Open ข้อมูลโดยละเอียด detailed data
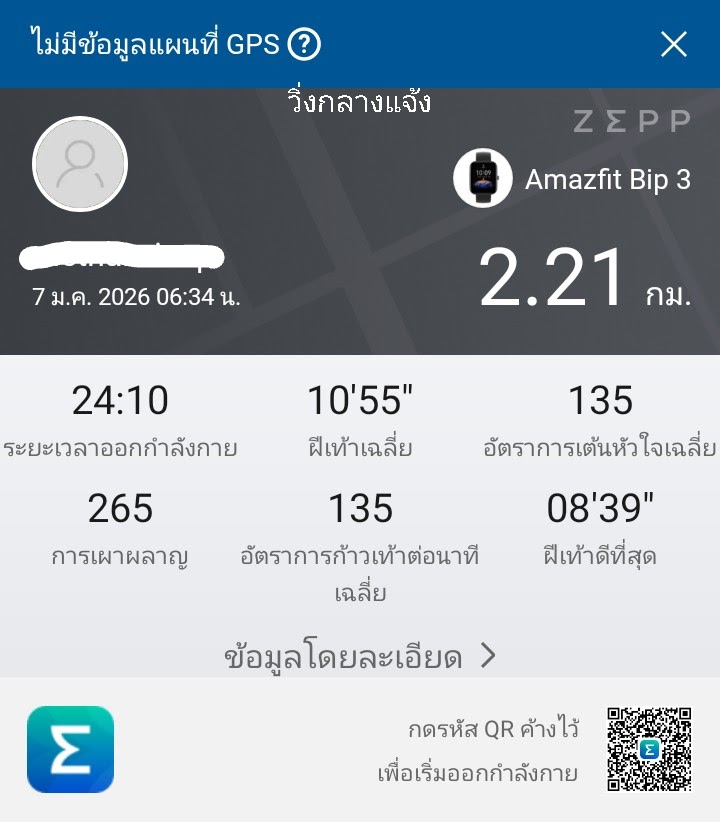 click(360, 656)
